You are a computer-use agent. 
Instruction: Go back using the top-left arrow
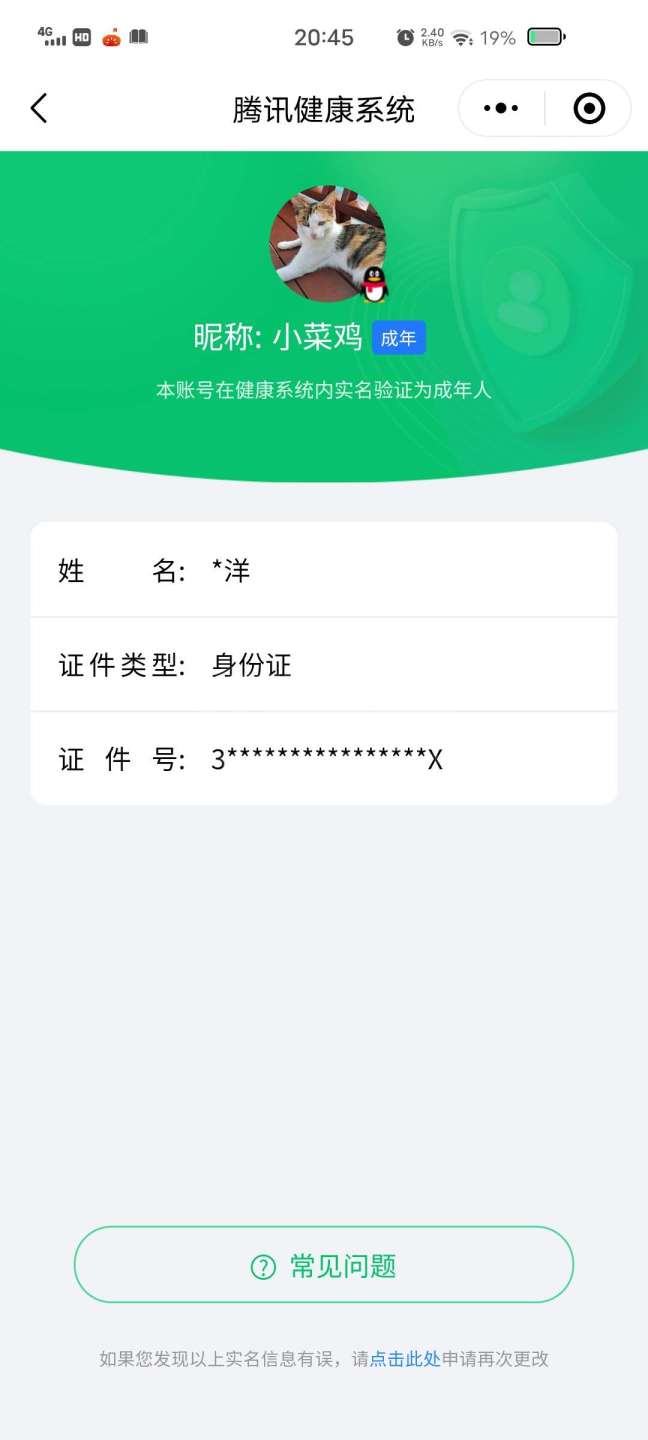pyautogui.click(x=39, y=108)
